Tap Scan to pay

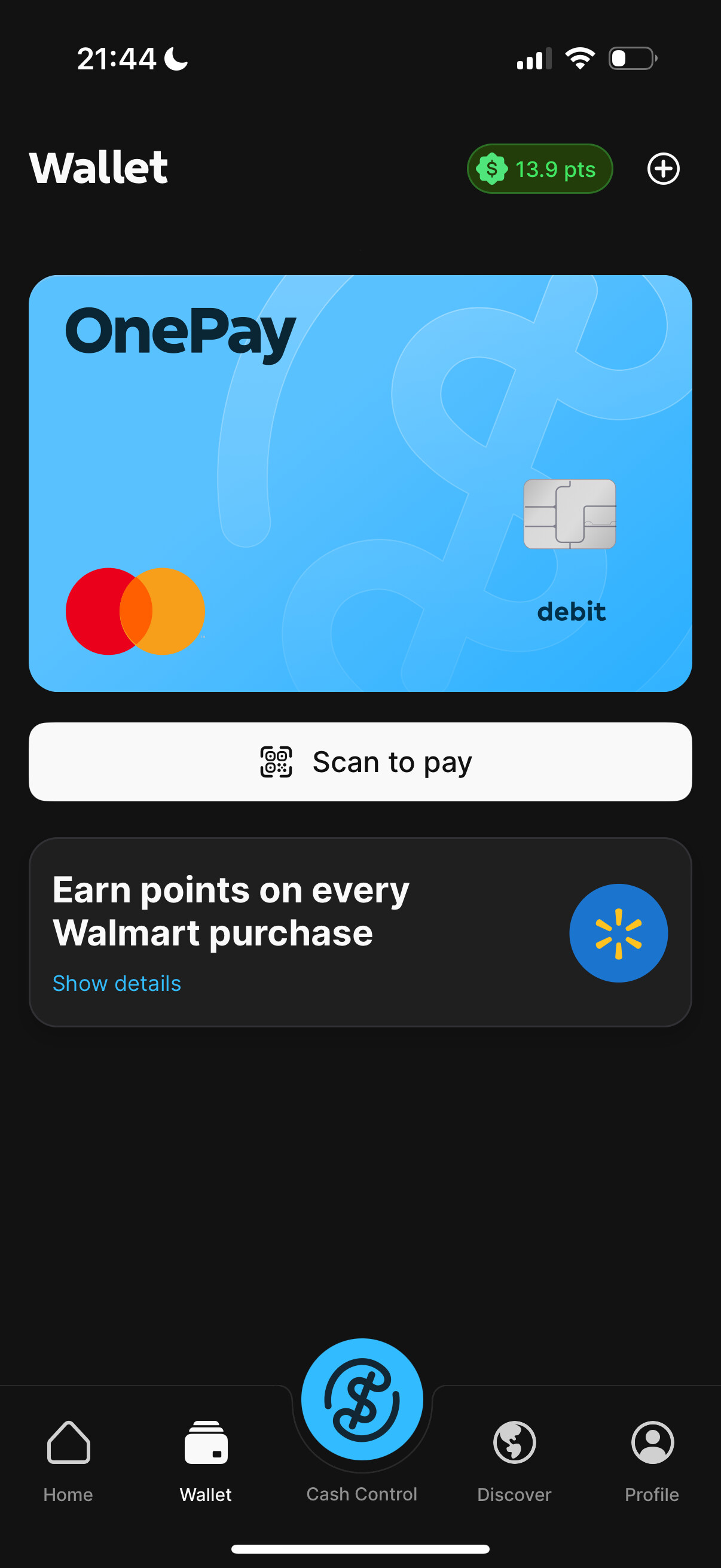360,761
